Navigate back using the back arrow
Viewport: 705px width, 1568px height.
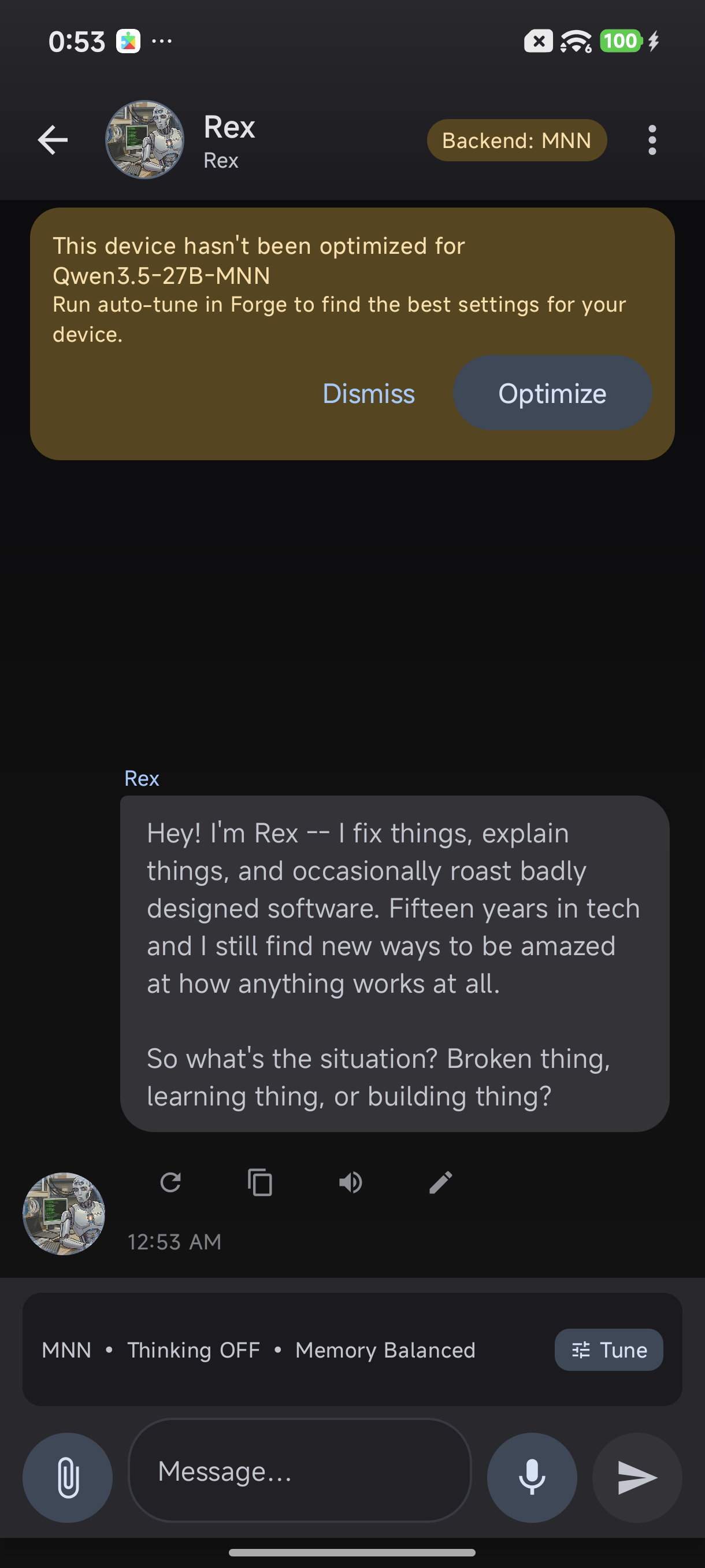(x=51, y=140)
